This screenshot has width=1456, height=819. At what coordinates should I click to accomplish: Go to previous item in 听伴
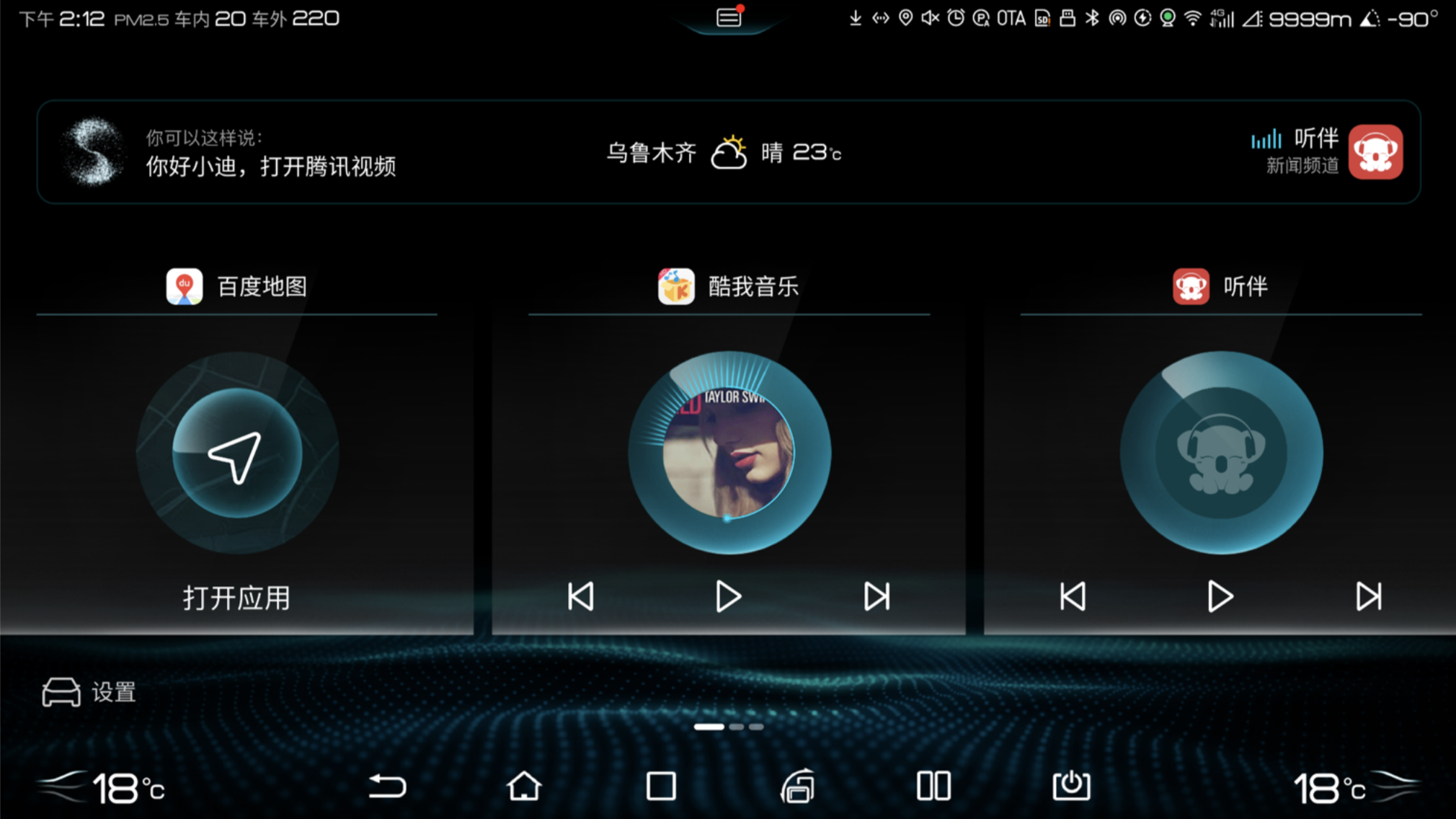click(x=1072, y=597)
